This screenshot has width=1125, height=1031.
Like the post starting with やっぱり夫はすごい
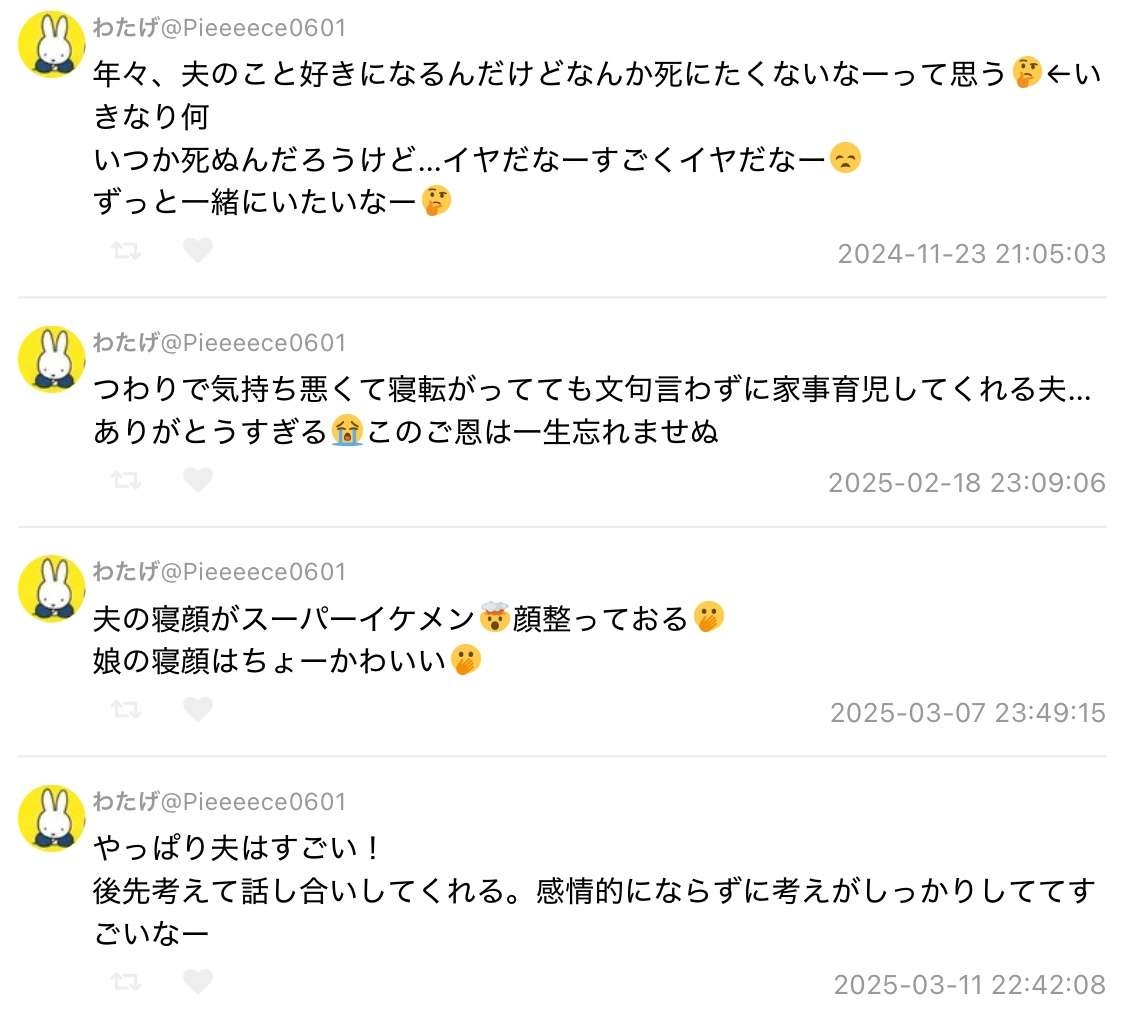pos(198,982)
